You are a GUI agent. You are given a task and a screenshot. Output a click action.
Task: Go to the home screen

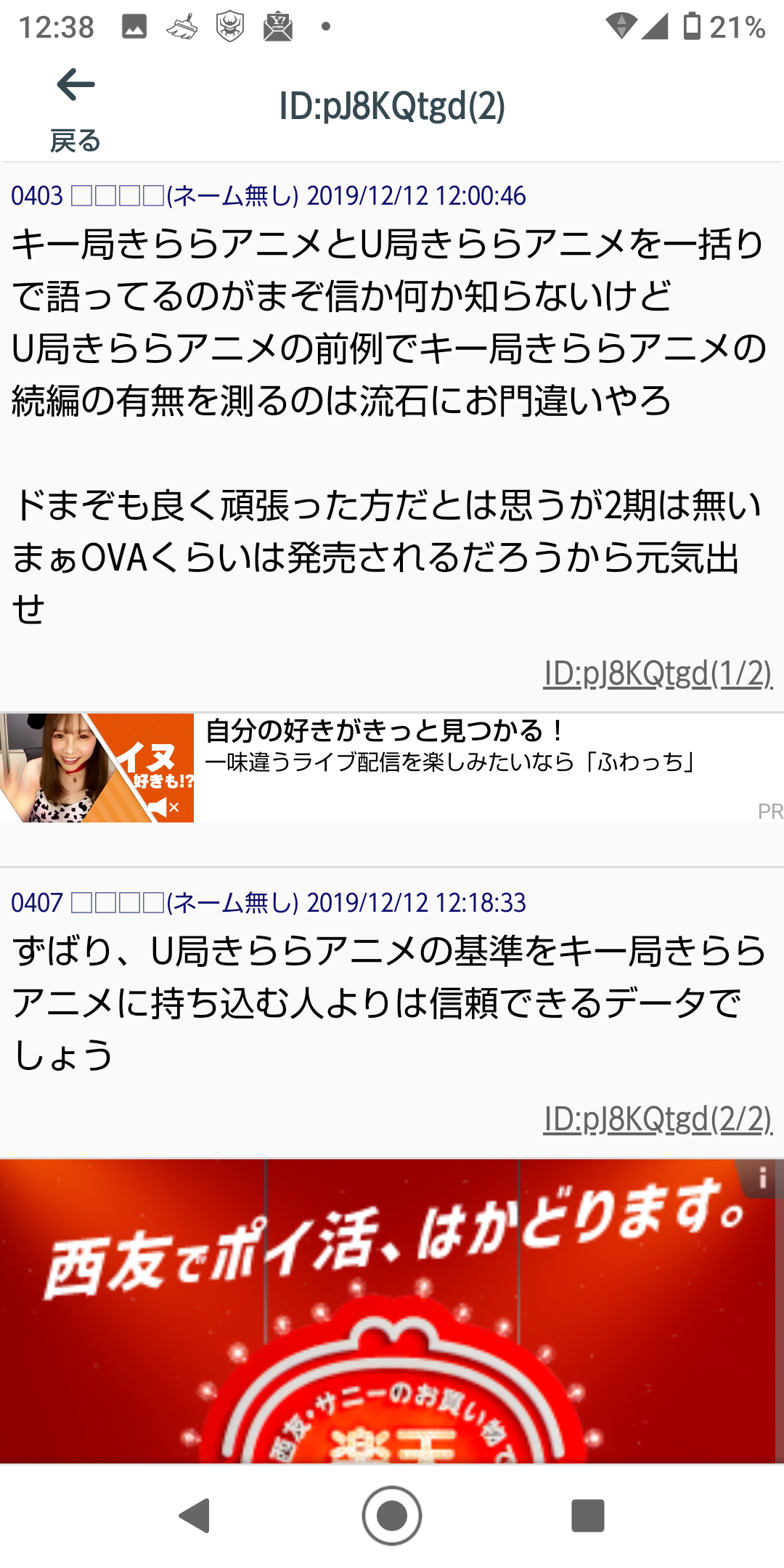392,1516
